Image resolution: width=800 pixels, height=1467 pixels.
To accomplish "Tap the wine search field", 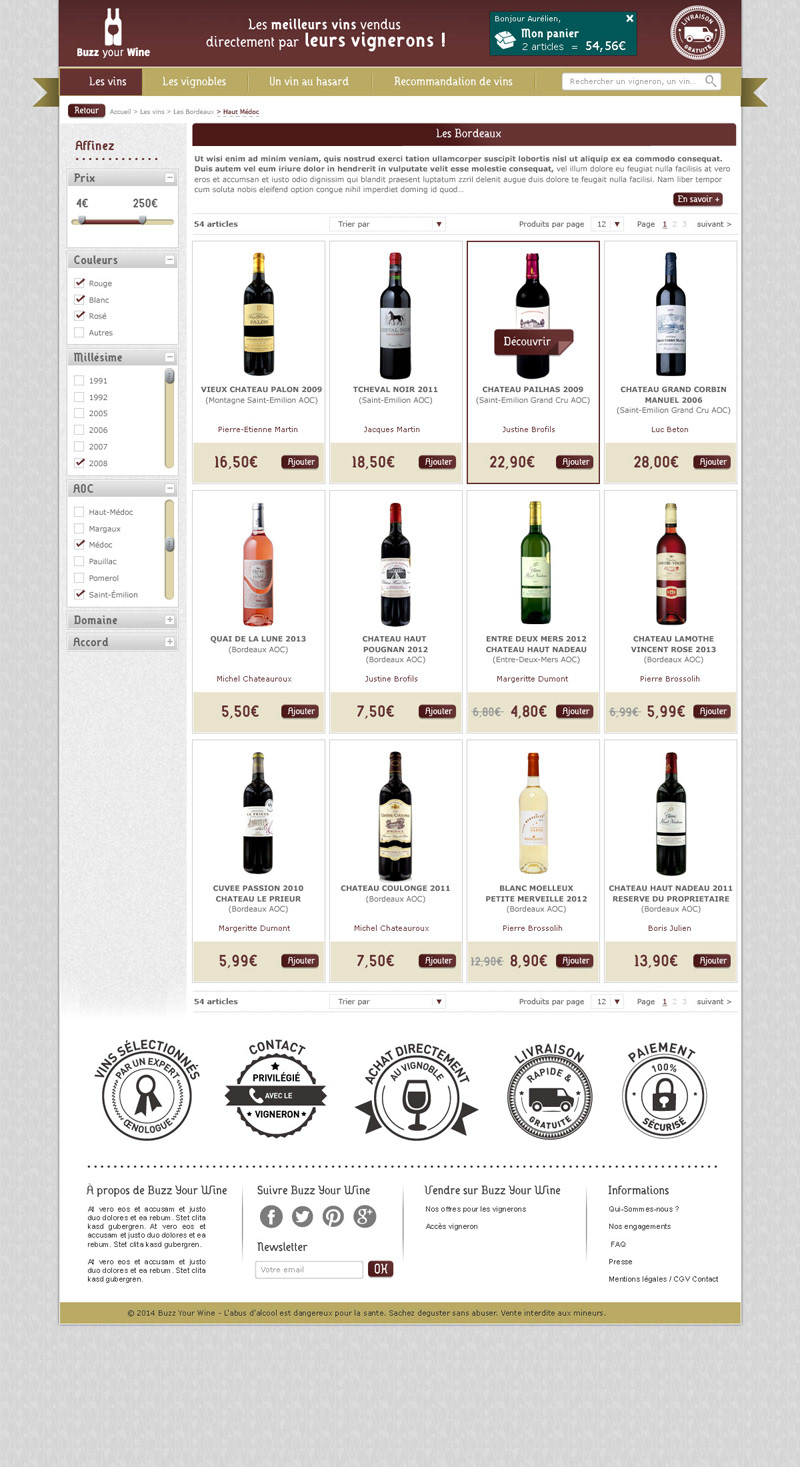I will tap(633, 82).
